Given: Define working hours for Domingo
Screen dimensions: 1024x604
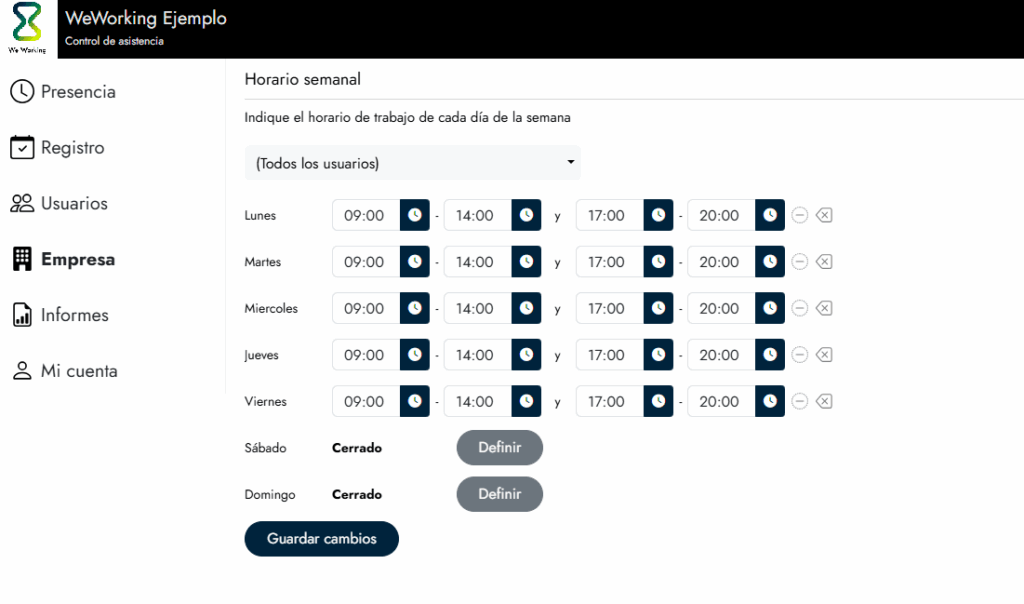Looking at the screenshot, I should 499,494.
